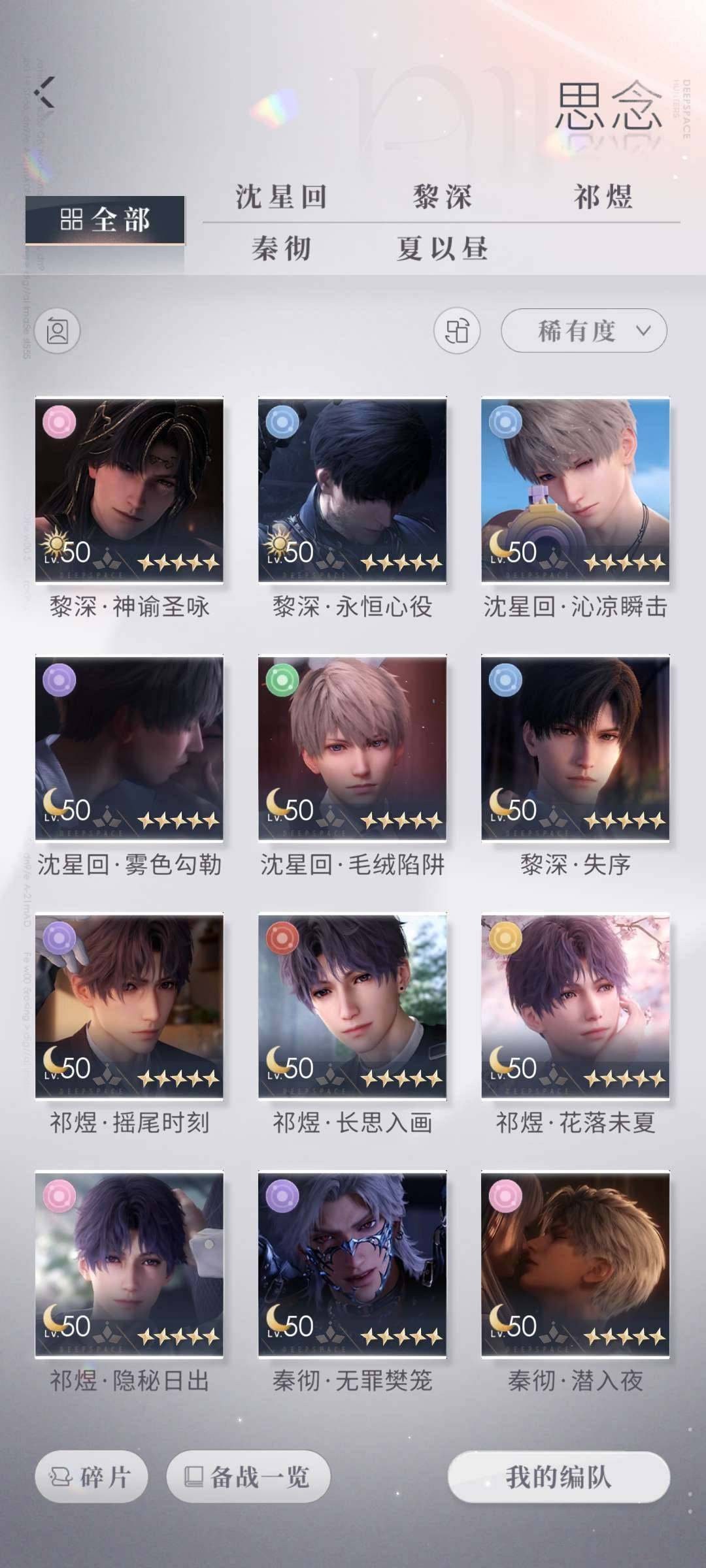Tap the card flip/rotate icon beside 稀有度

[x=458, y=332]
